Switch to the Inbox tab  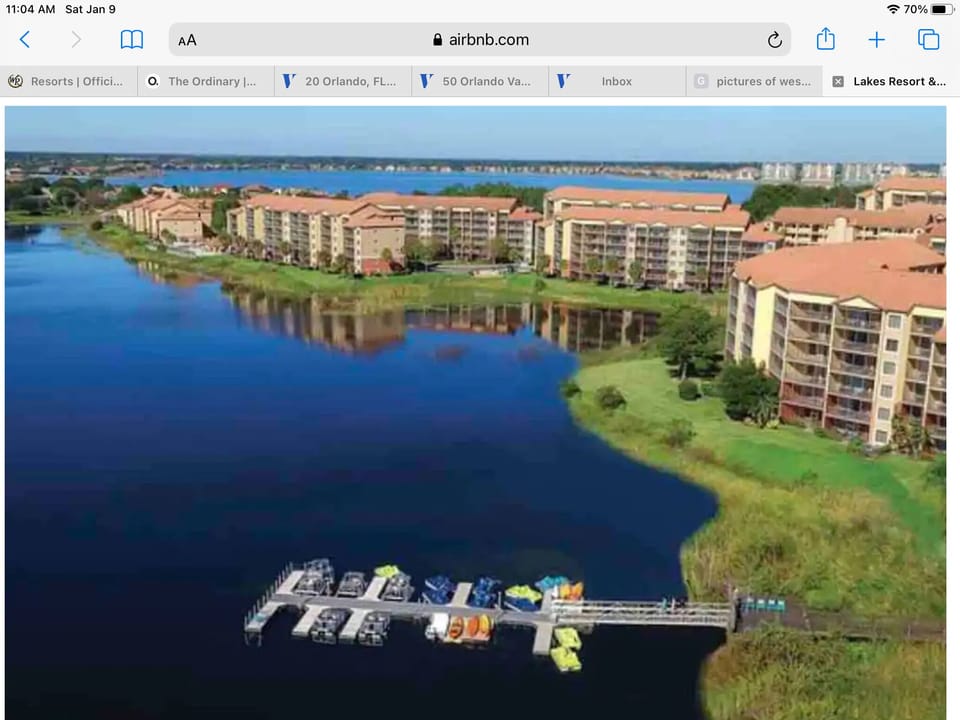pyautogui.click(x=616, y=81)
